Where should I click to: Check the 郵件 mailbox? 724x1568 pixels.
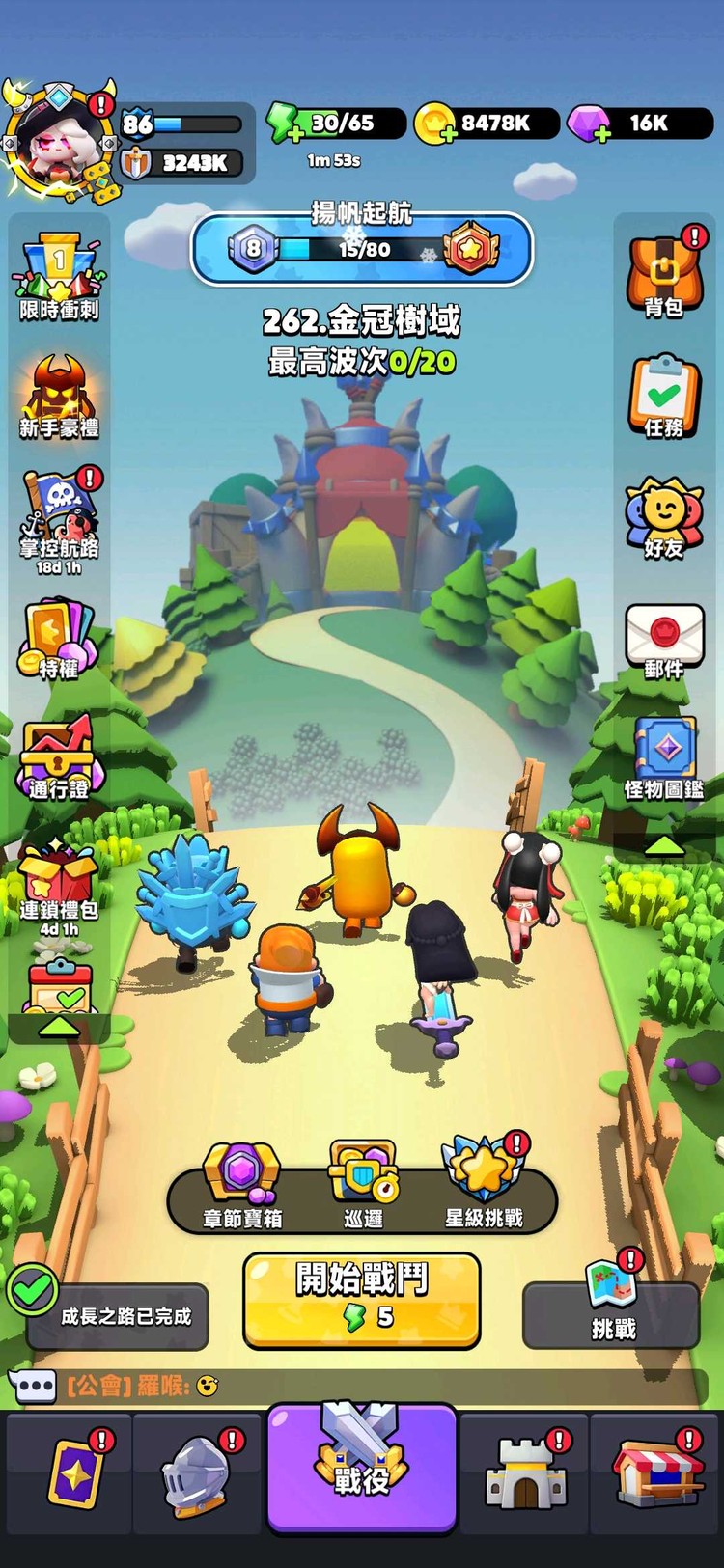click(664, 639)
